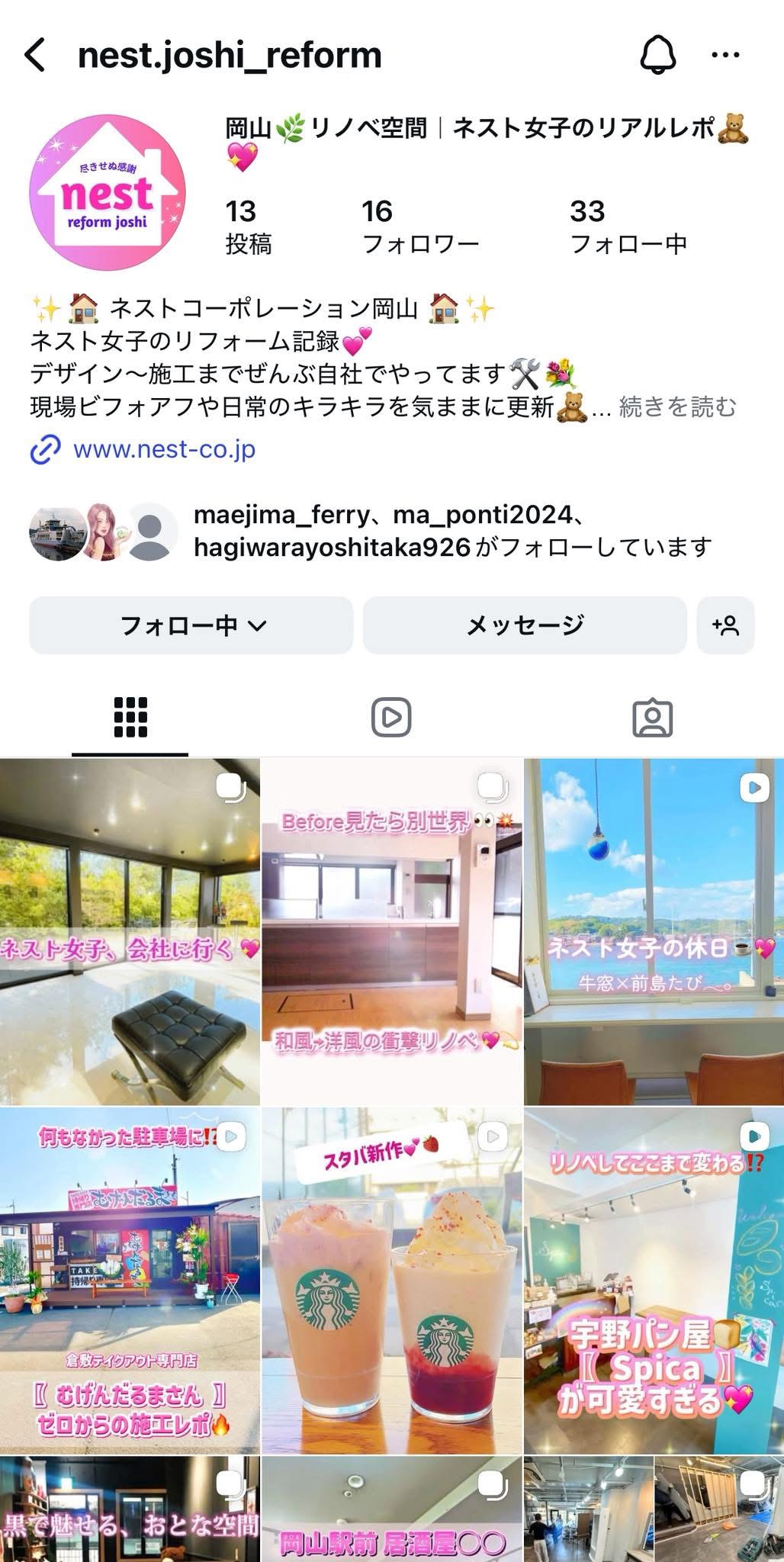784x1562 pixels.
Task: Open the 宇野パン屋 Spica reel
Action: coord(654,1281)
